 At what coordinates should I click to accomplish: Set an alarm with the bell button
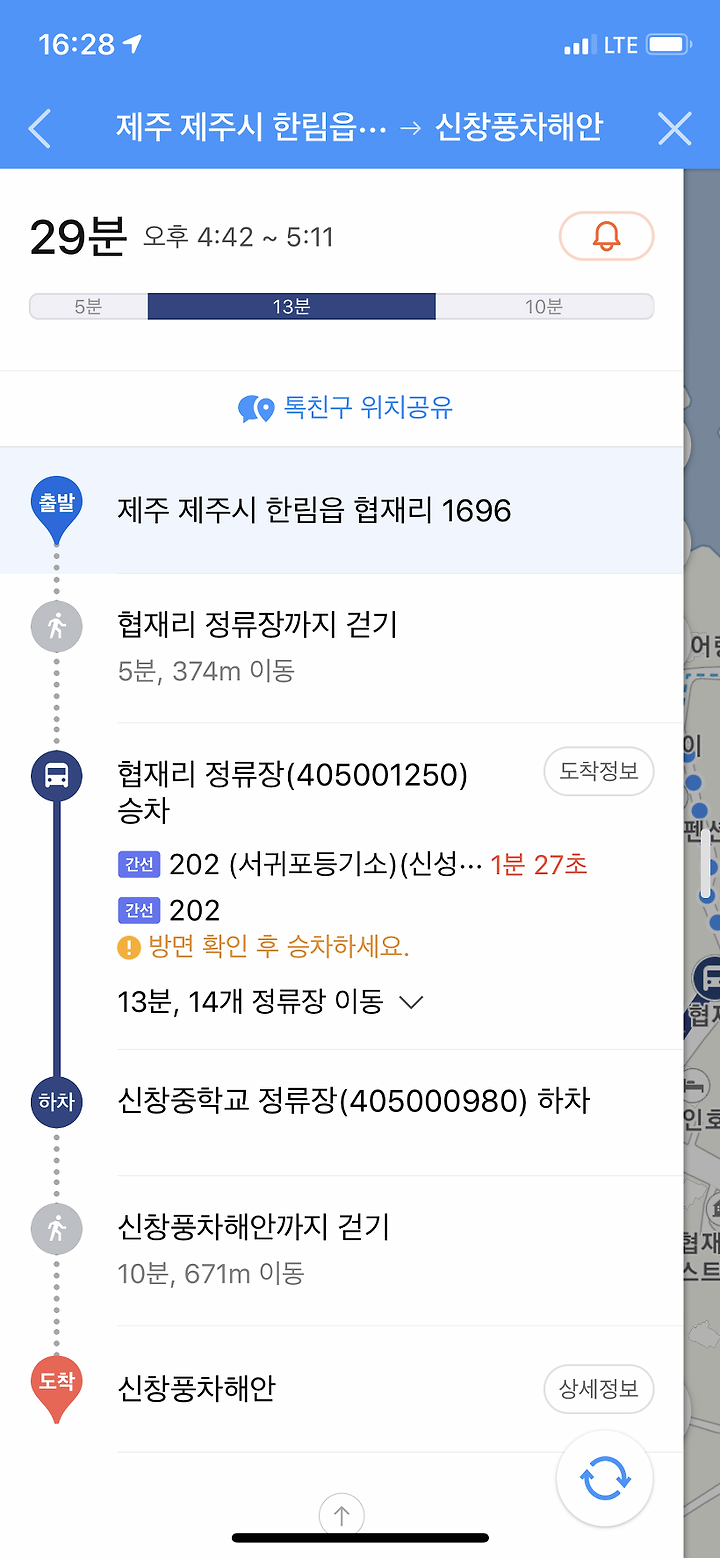pyautogui.click(x=606, y=237)
